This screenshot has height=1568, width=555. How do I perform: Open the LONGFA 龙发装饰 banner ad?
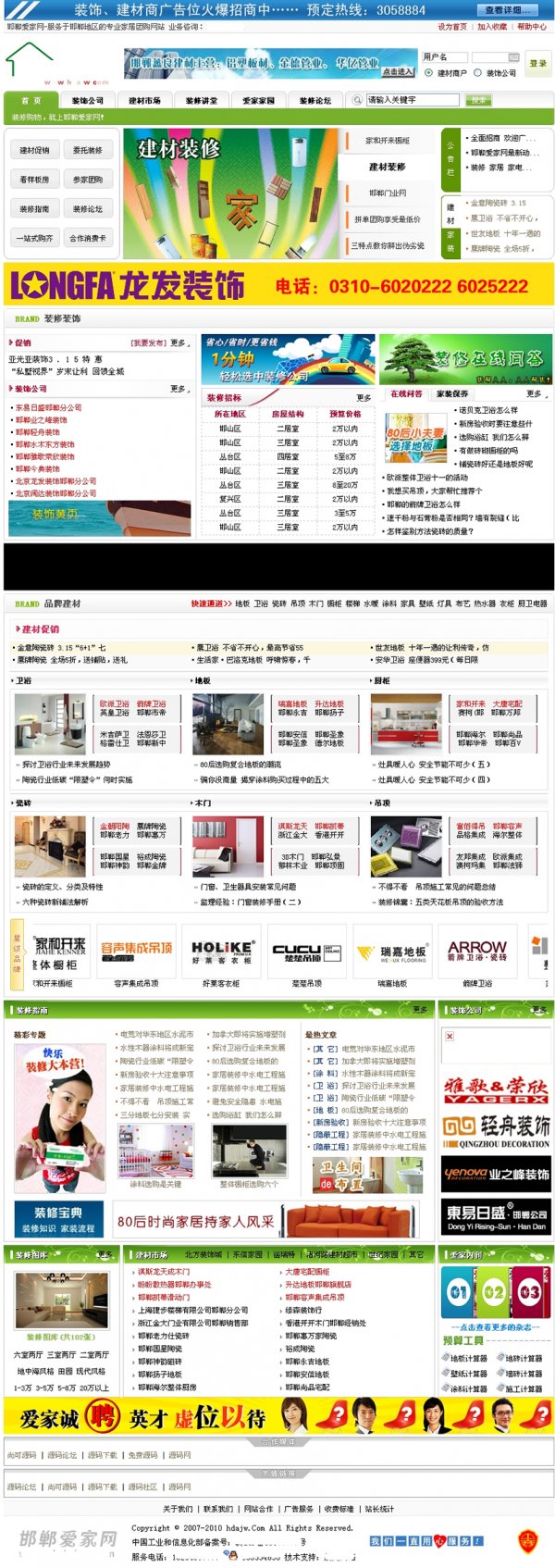(277, 284)
